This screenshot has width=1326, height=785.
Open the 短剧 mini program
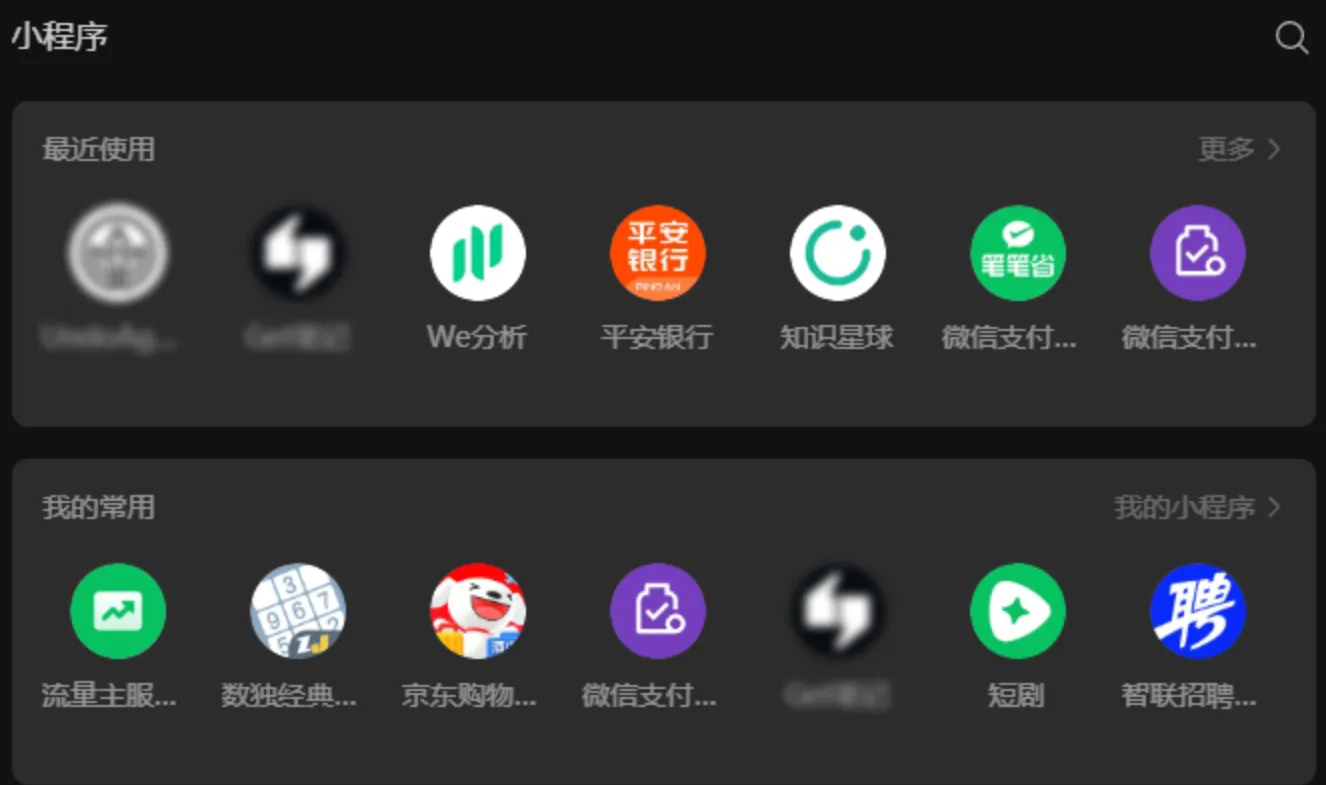(1017, 611)
